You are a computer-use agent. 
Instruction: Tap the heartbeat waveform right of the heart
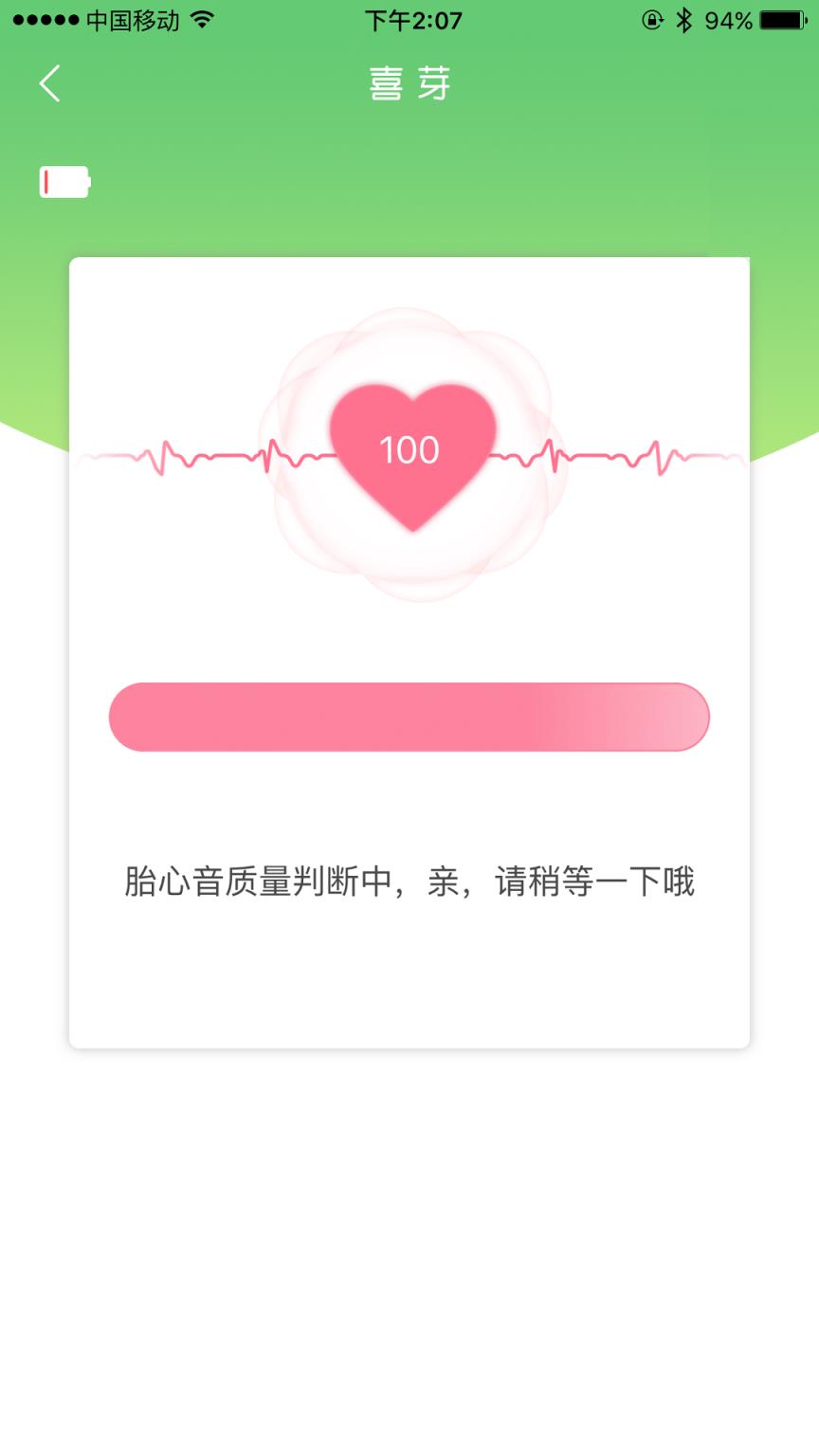pos(626,458)
